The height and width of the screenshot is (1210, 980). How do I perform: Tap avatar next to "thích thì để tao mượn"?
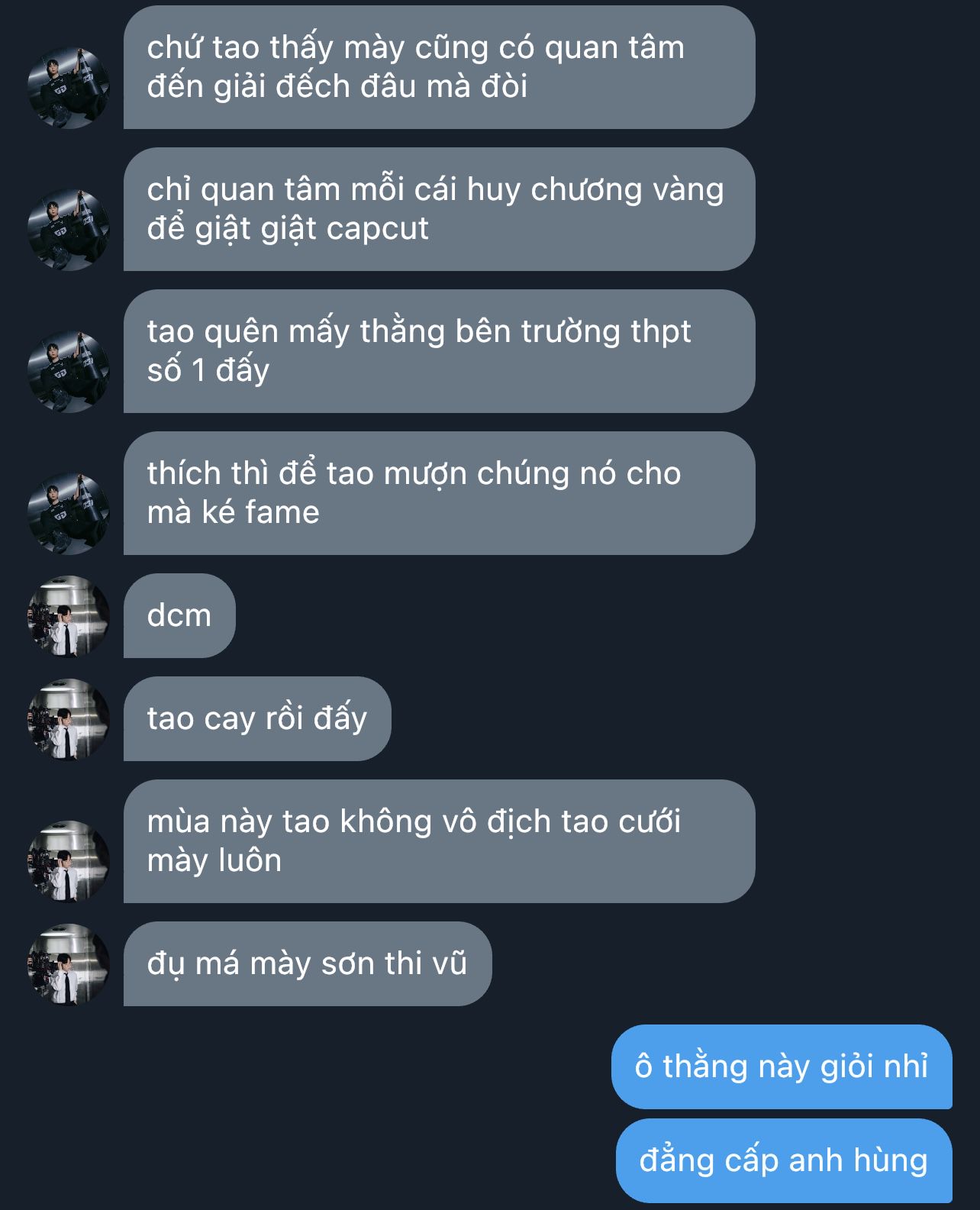click(69, 513)
